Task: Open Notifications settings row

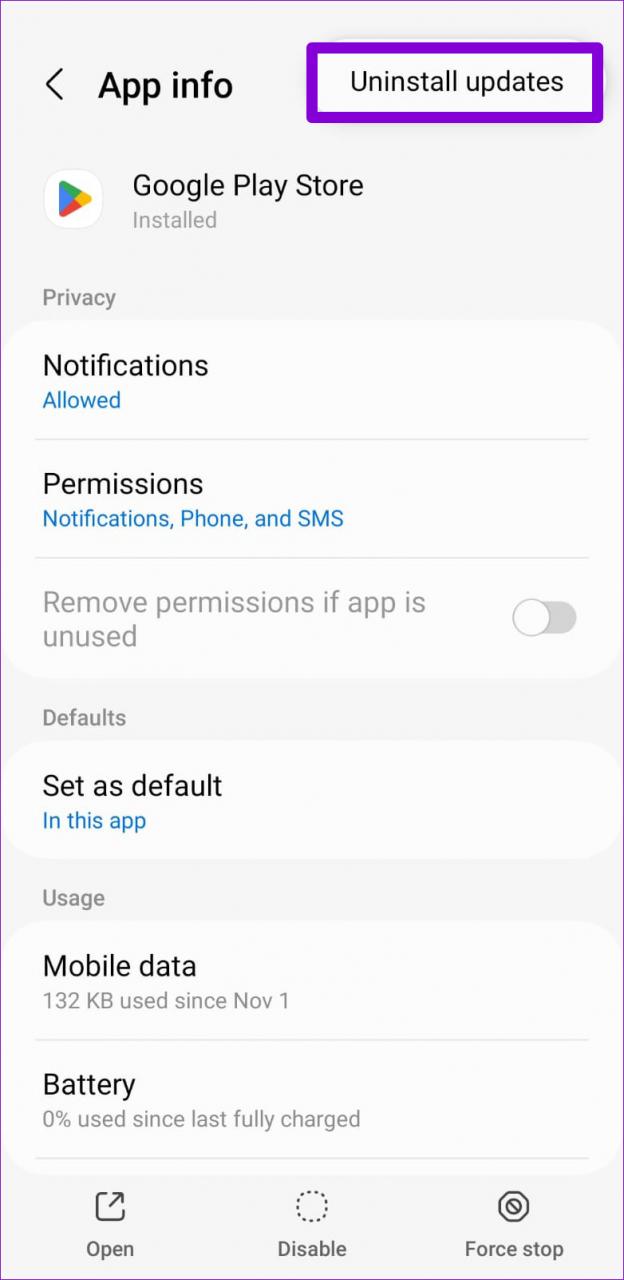Action: [x=312, y=381]
